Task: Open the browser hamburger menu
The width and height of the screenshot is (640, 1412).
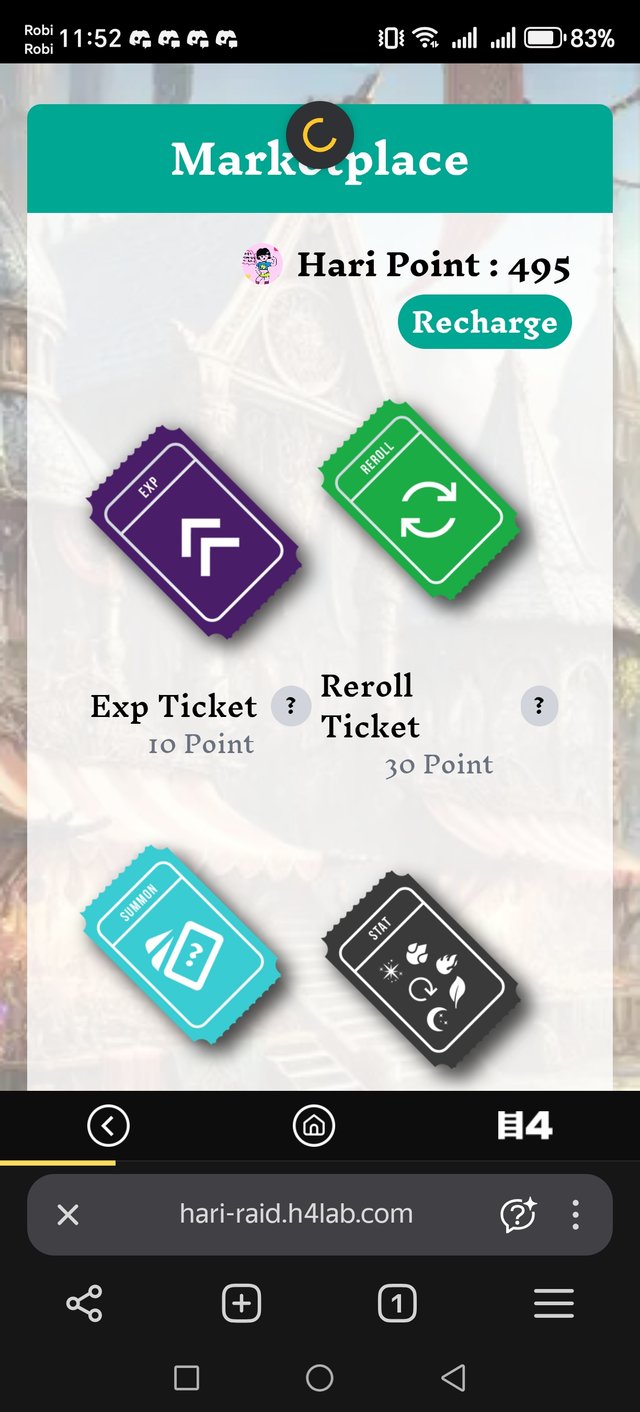Action: pos(553,1304)
